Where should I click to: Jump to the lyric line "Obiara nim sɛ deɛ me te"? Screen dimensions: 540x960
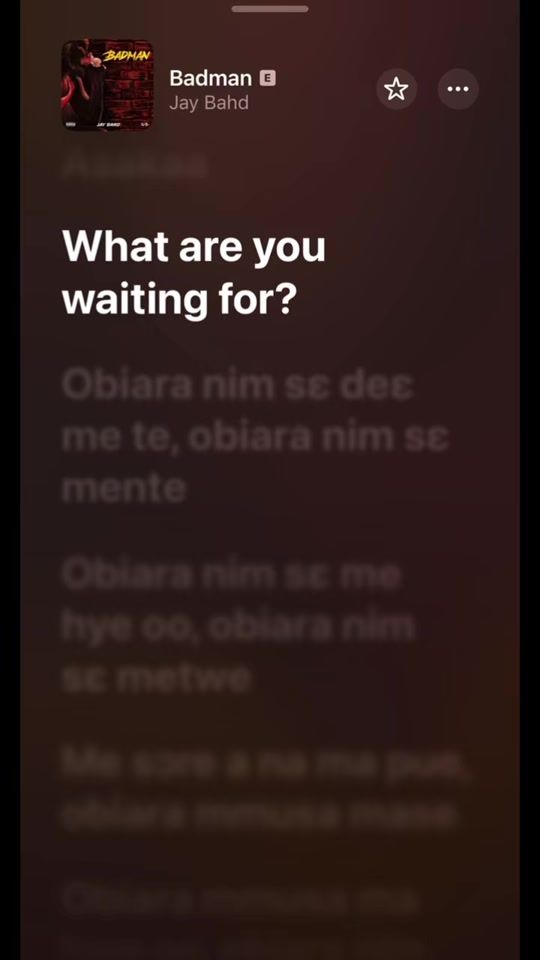click(x=256, y=437)
